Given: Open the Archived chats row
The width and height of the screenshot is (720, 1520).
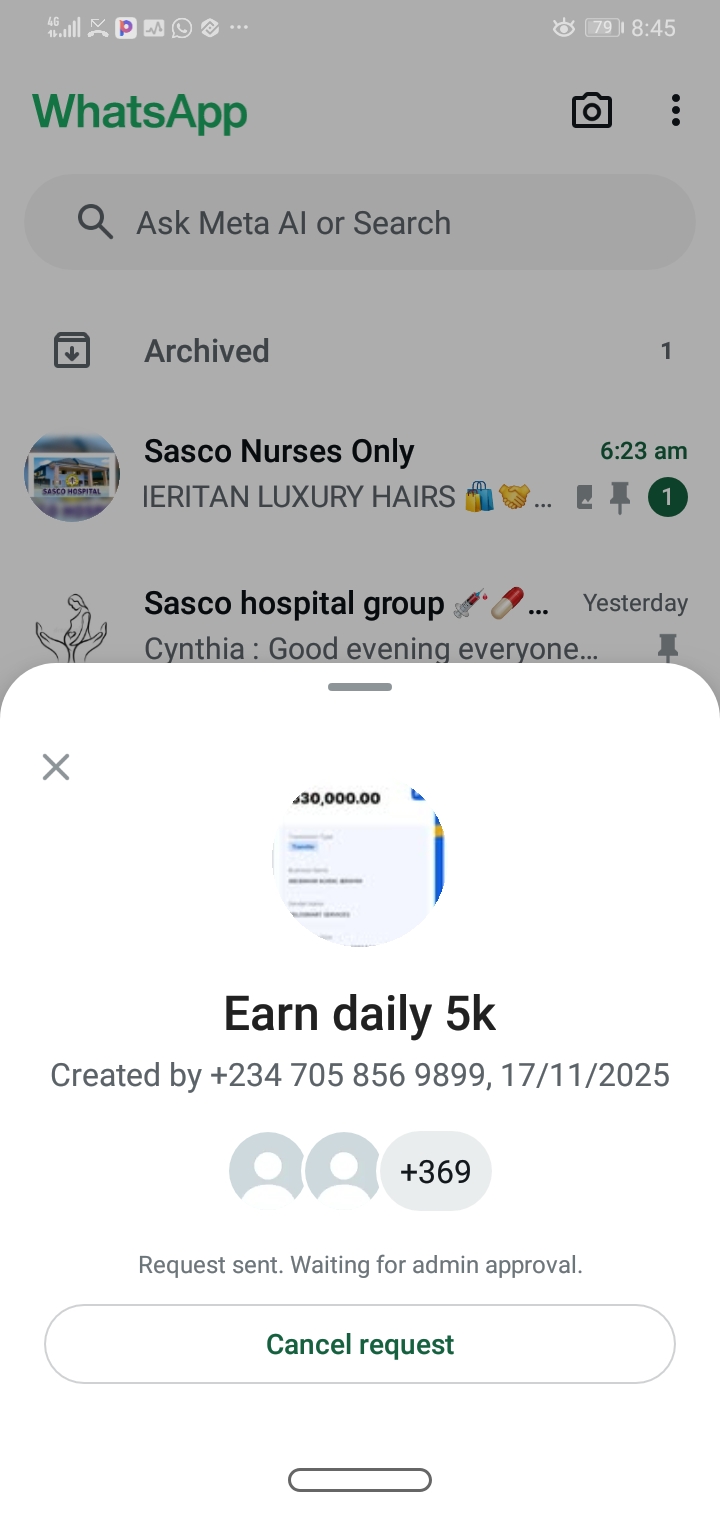Looking at the screenshot, I should (360, 351).
